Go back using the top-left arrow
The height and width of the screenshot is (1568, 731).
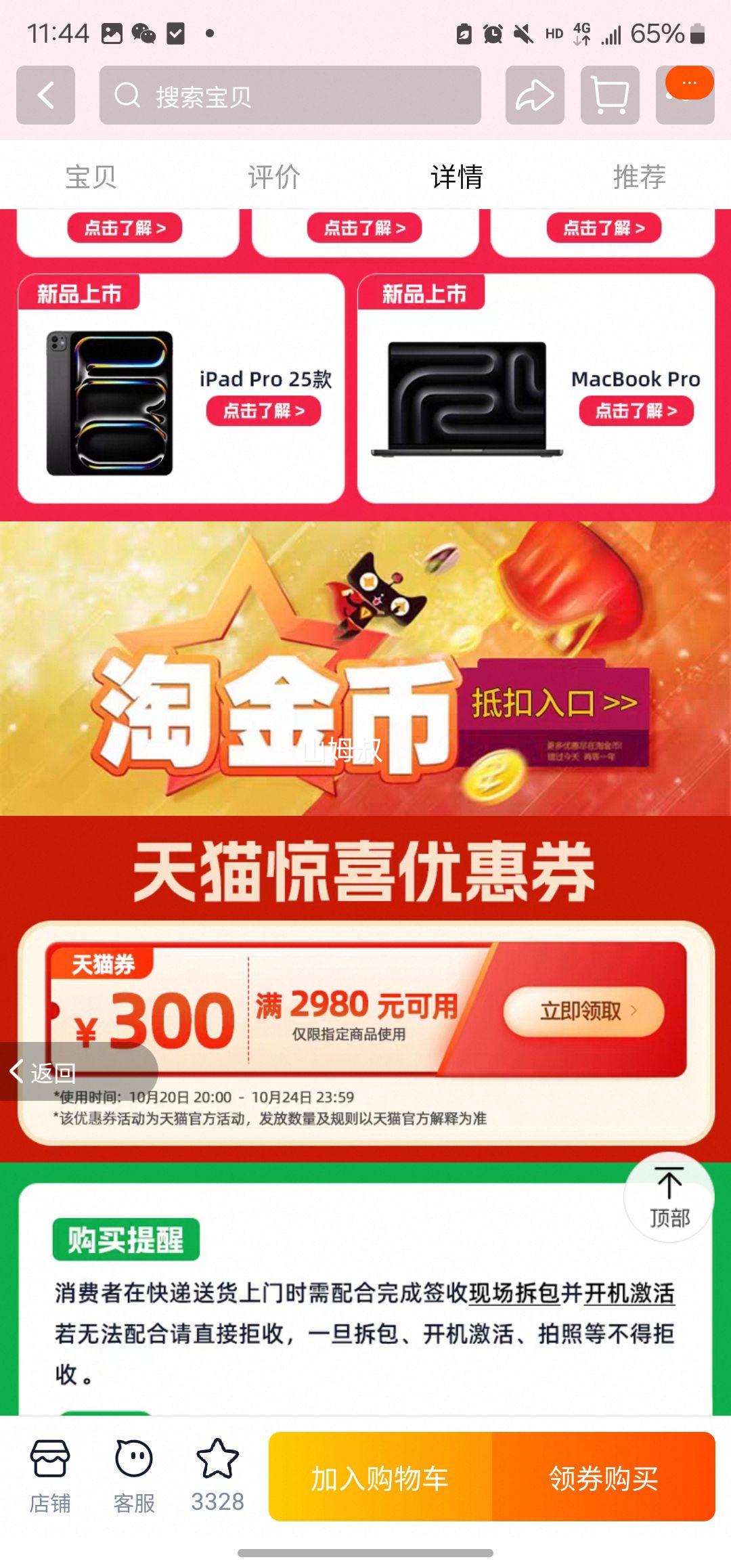tap(45, 95)
